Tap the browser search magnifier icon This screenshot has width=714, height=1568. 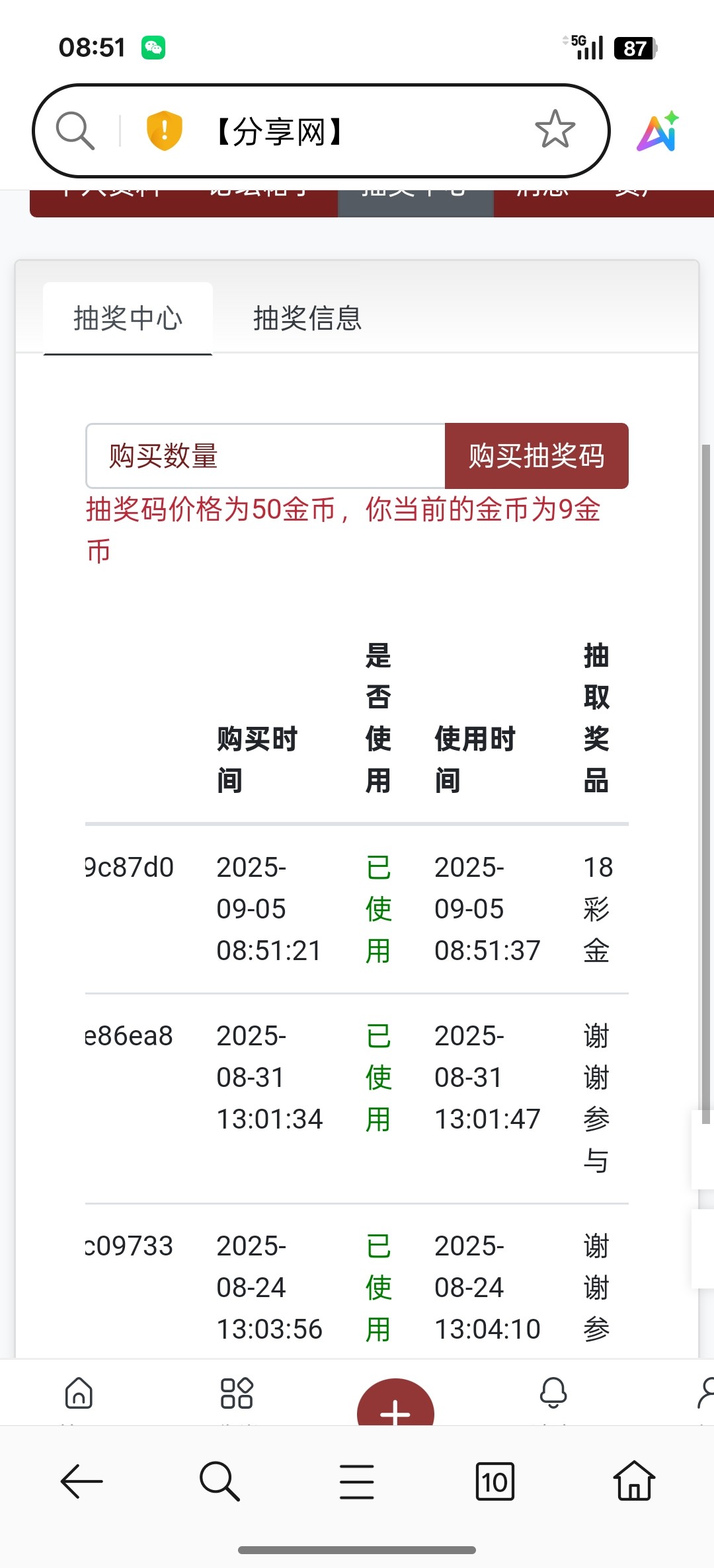pos(75,130)
